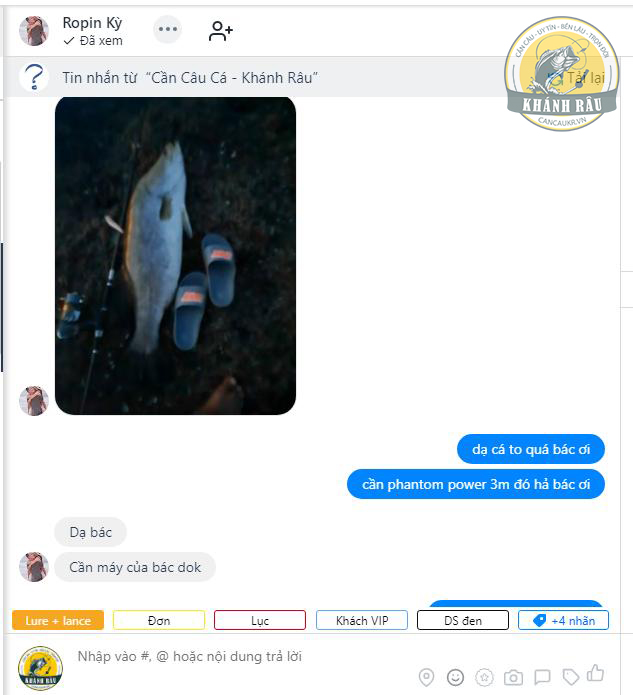Apply the Lure + lance label
The height and width of the screenshot is (695, 633).
(x=58, y=620)
